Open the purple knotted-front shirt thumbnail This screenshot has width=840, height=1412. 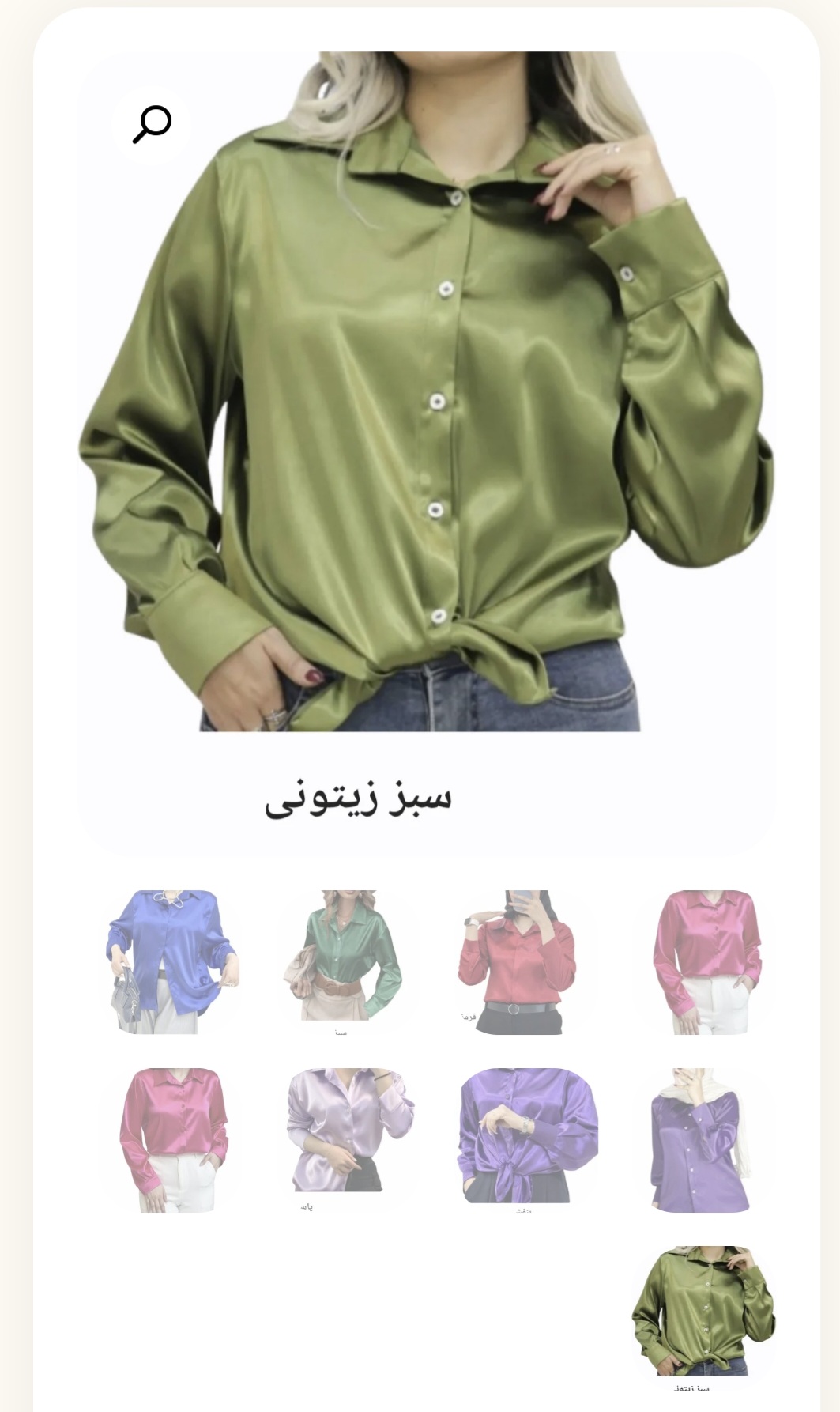[527, 1135]
